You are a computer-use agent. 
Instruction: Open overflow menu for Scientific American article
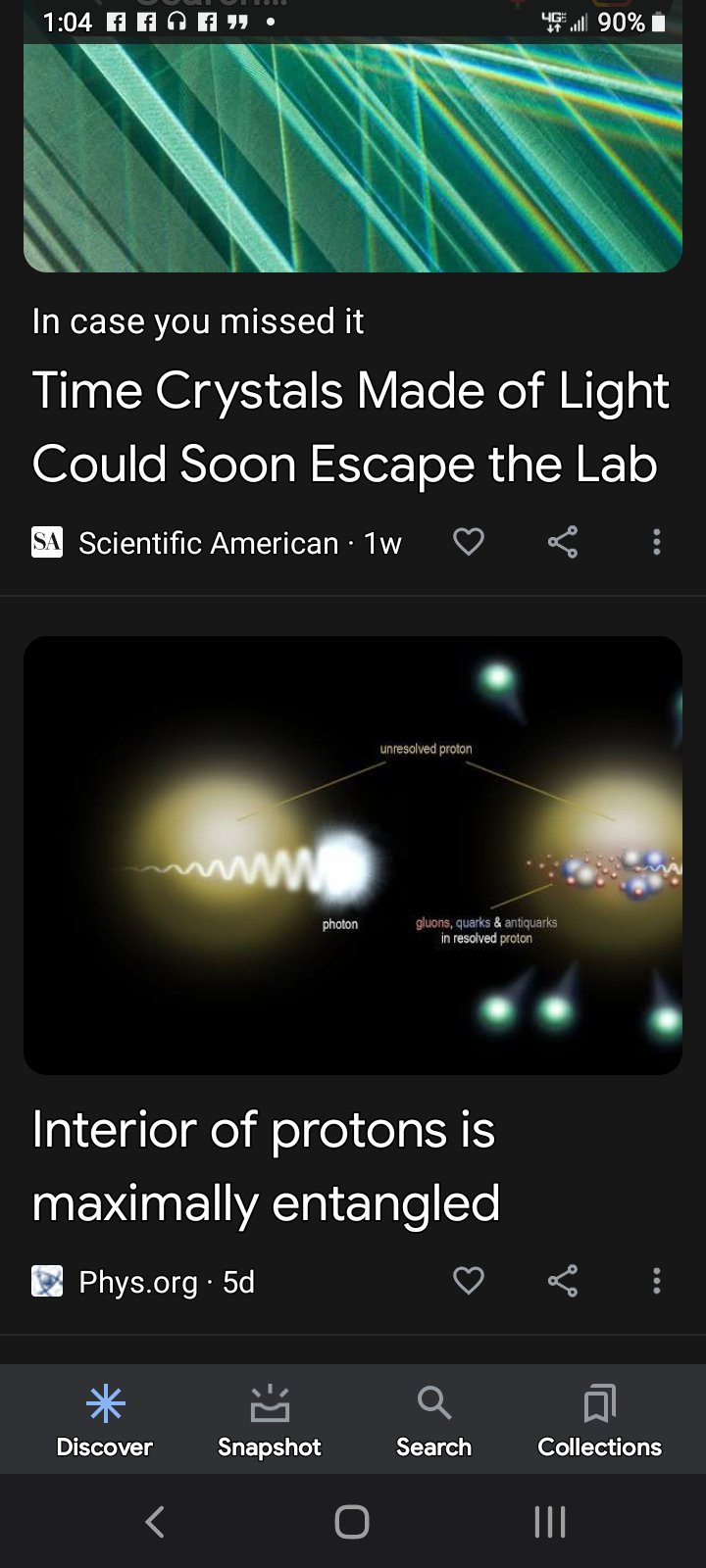(656, 542)
